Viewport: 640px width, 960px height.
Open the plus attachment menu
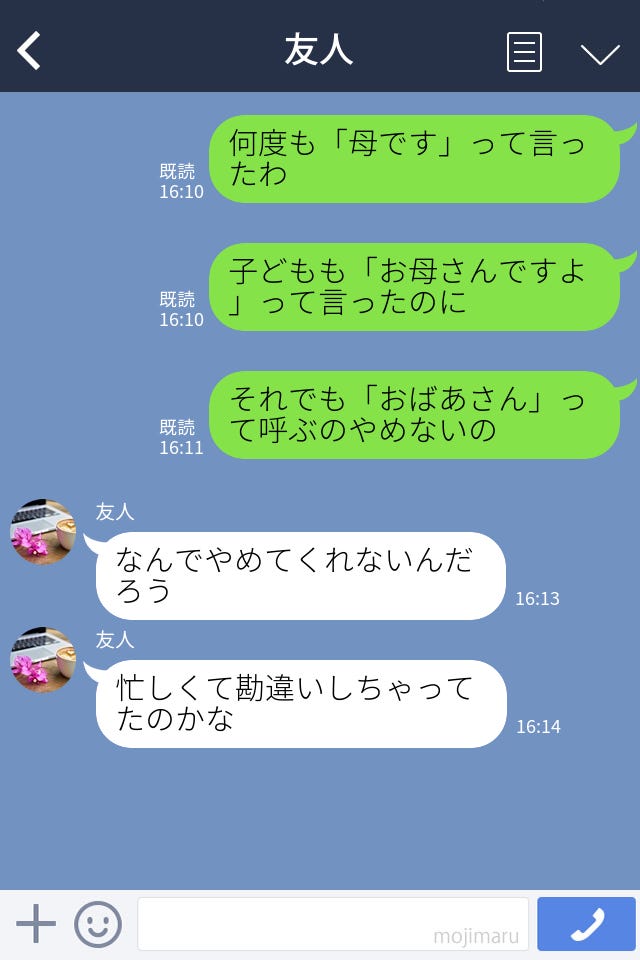click(x=36, y=924)
